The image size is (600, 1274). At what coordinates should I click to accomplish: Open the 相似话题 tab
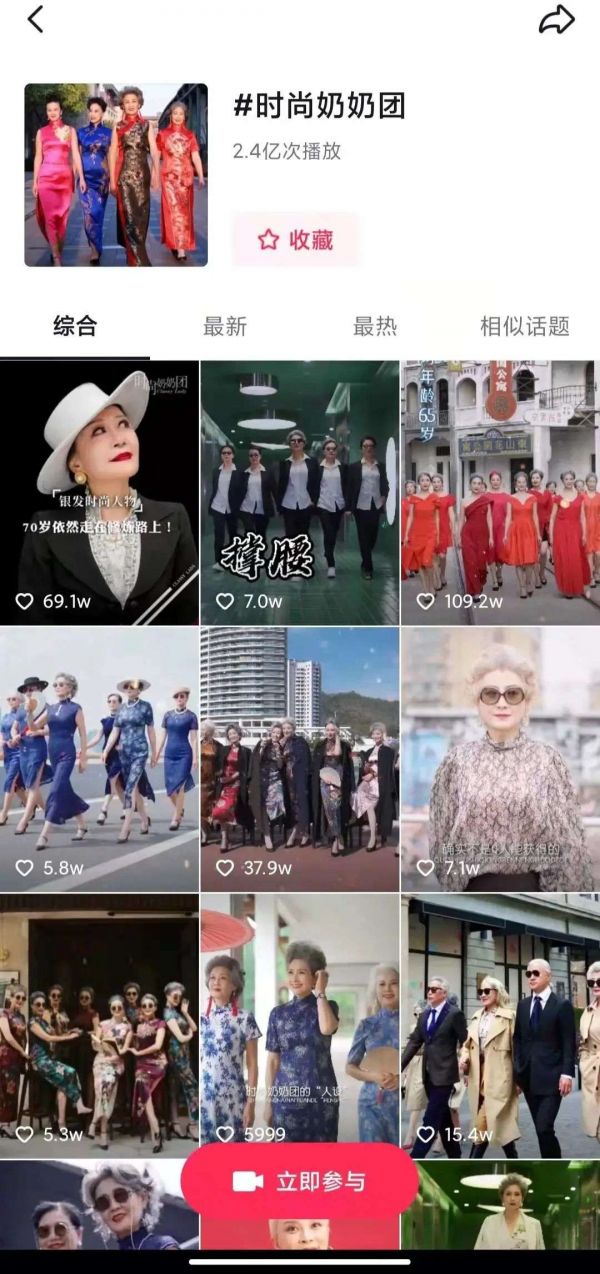click(x=524, y=326)
